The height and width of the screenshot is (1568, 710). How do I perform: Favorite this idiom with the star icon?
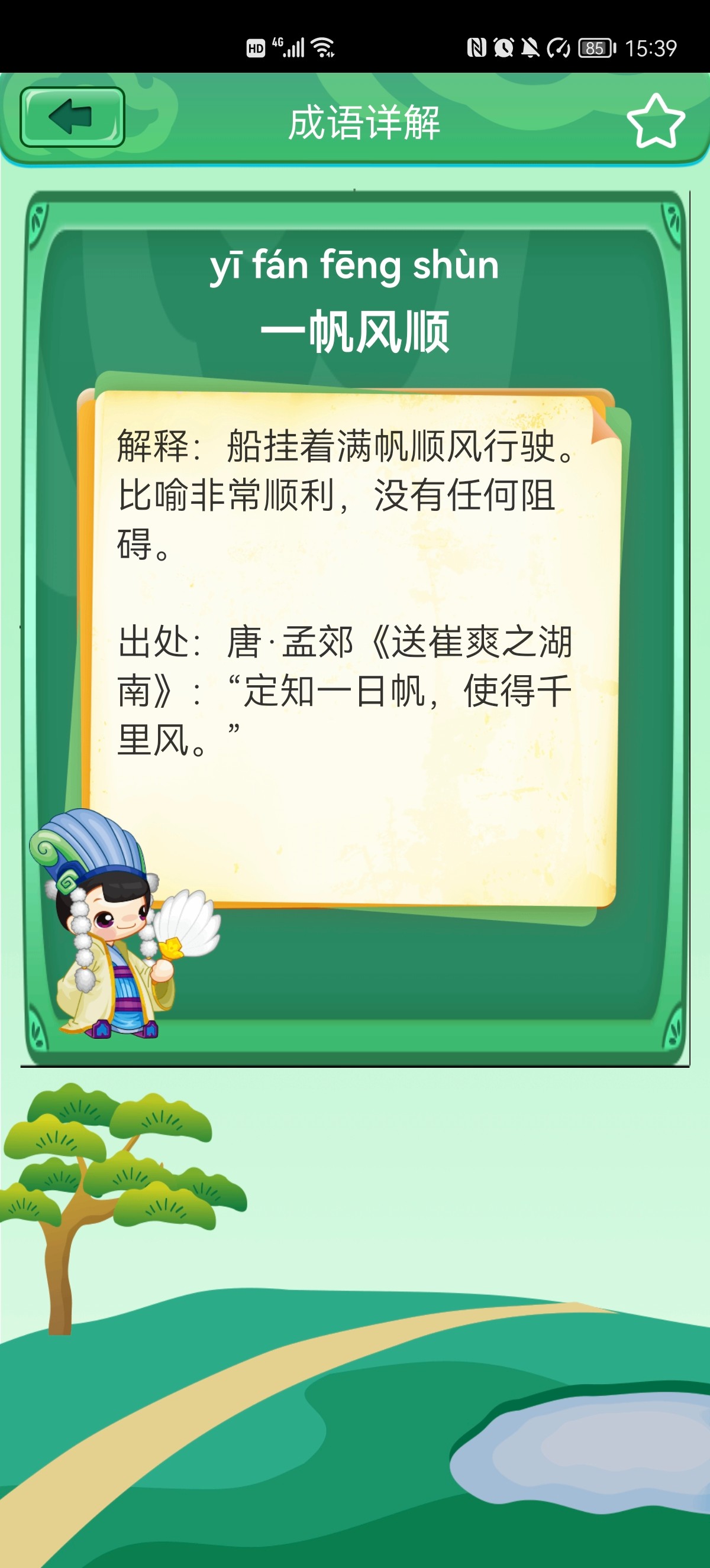(x=655, y=122)
